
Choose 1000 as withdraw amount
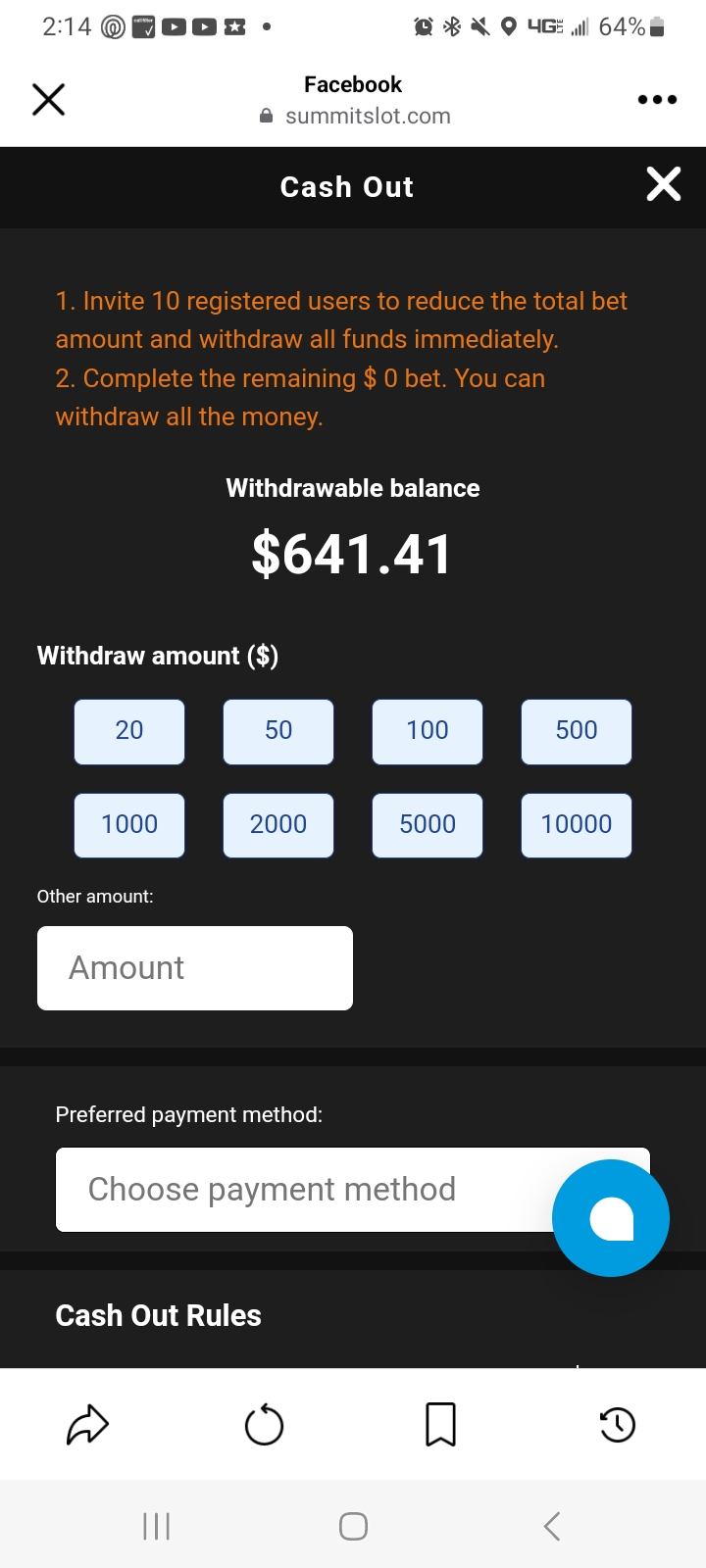click(129, 825)
